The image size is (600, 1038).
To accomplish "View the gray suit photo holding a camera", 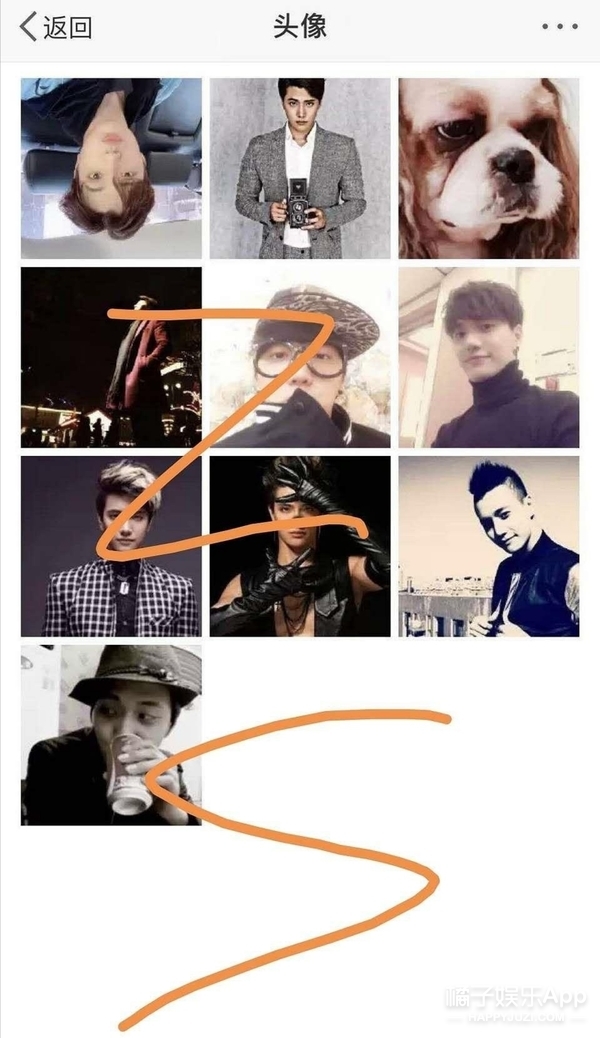I will [299, 168].
